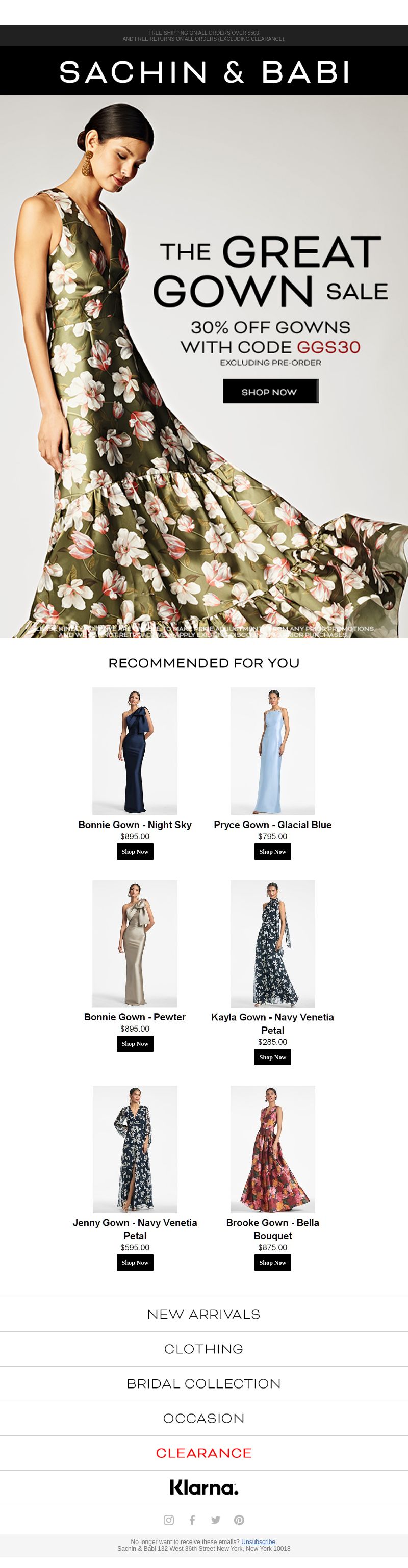Open the Bridal Collection
This screenshot has width=408, height=1568.
point(204,1384)
